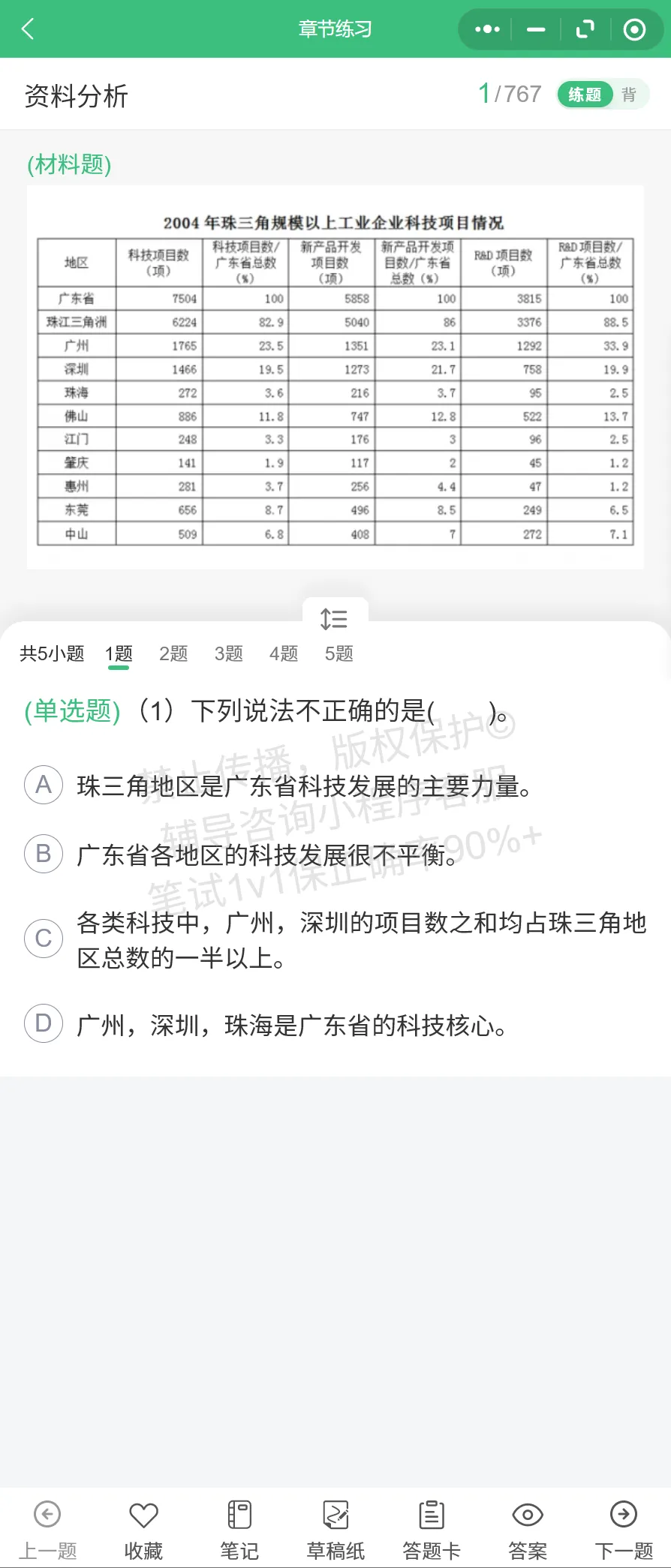Close the mini program with circle icon
671x1568 pixels.
(634, 29)
